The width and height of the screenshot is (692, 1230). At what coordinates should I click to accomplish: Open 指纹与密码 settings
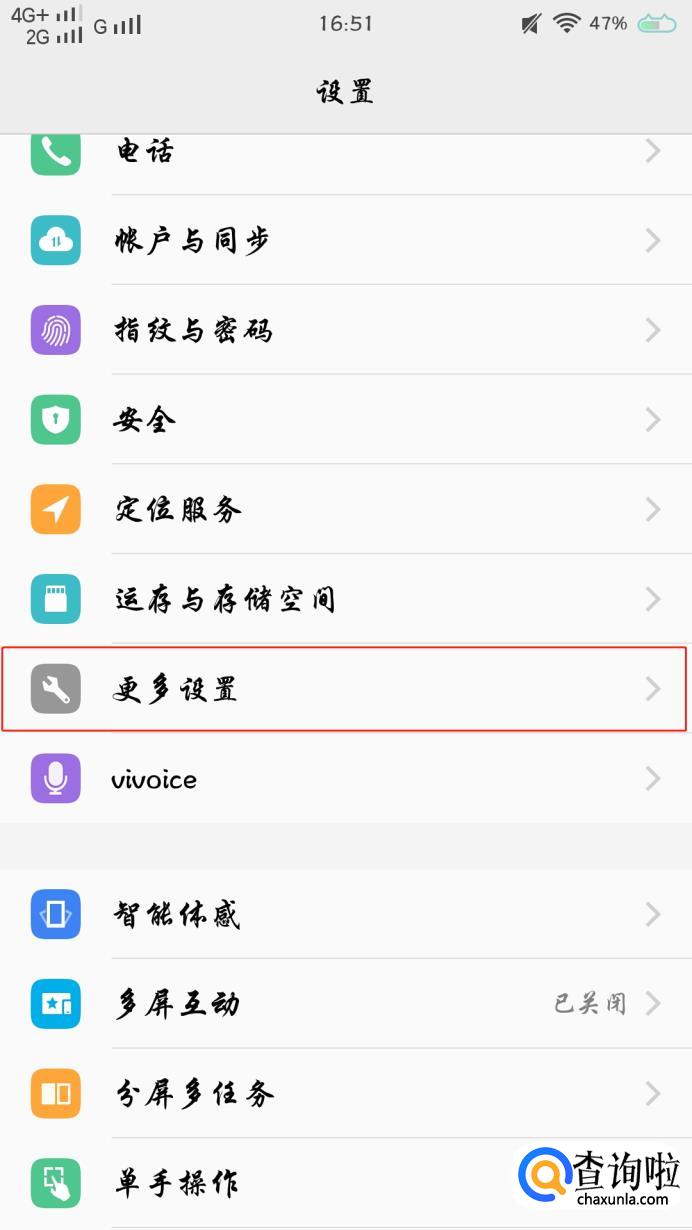coord(345,330)
